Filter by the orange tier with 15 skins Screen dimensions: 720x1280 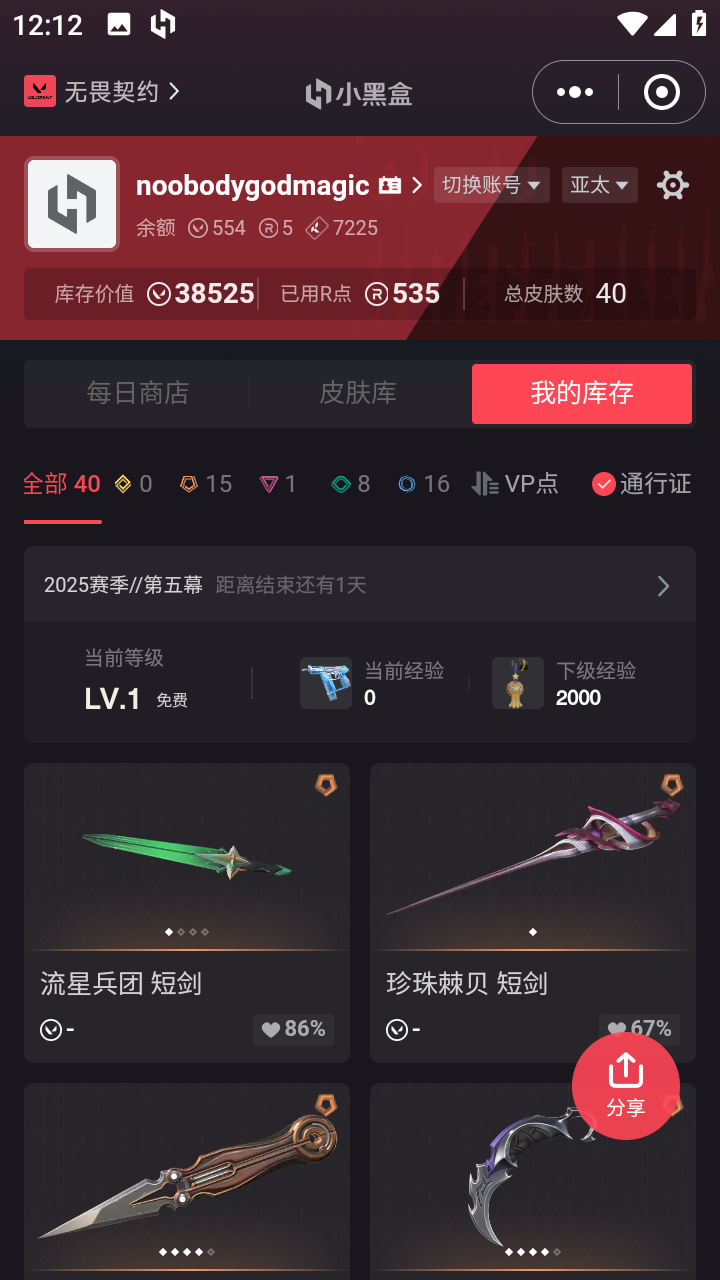[206, 484]
